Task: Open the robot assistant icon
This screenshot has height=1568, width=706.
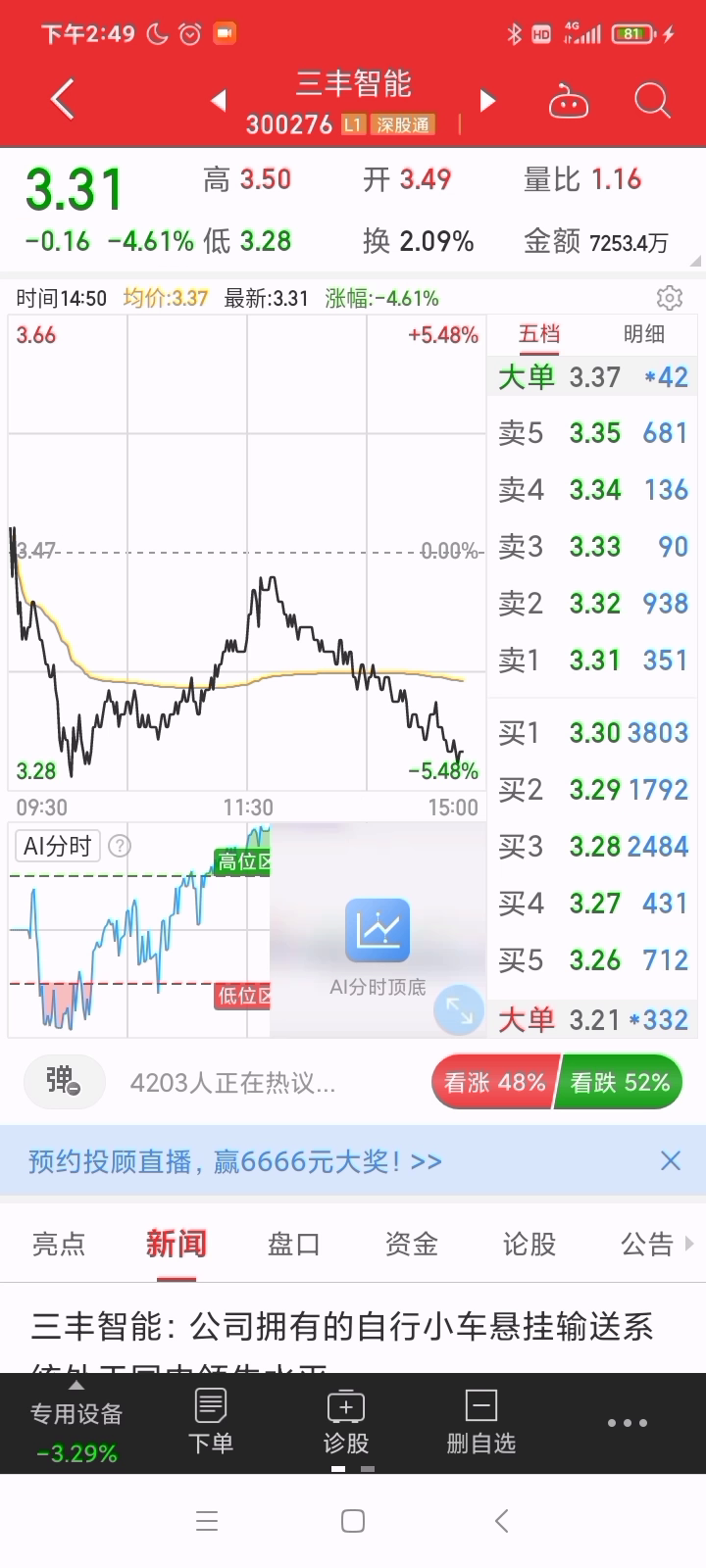Action: [x=568, y=101]
